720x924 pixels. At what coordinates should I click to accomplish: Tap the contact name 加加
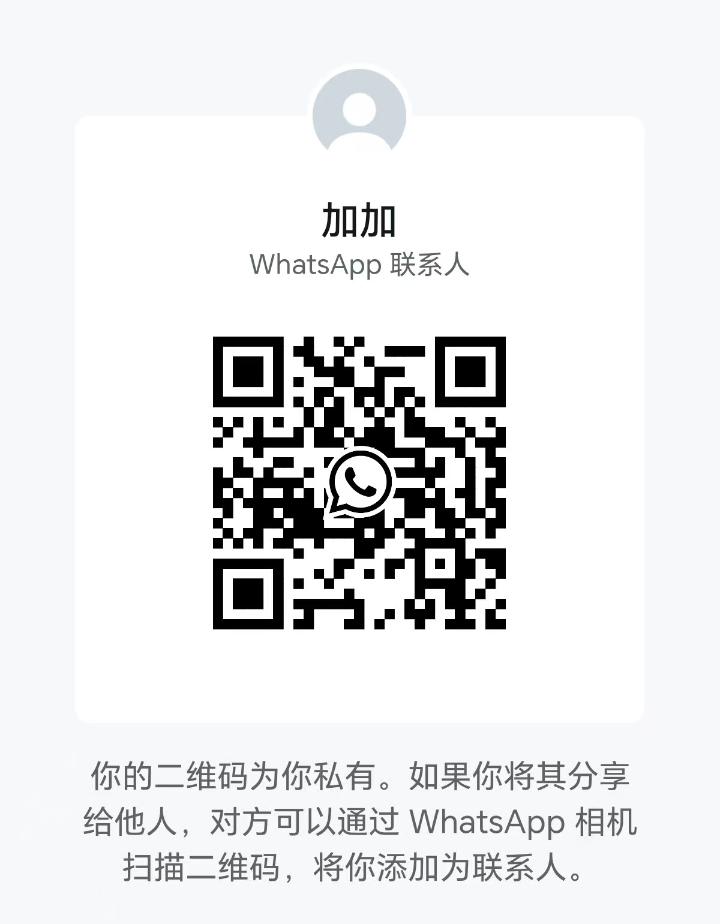360,218
